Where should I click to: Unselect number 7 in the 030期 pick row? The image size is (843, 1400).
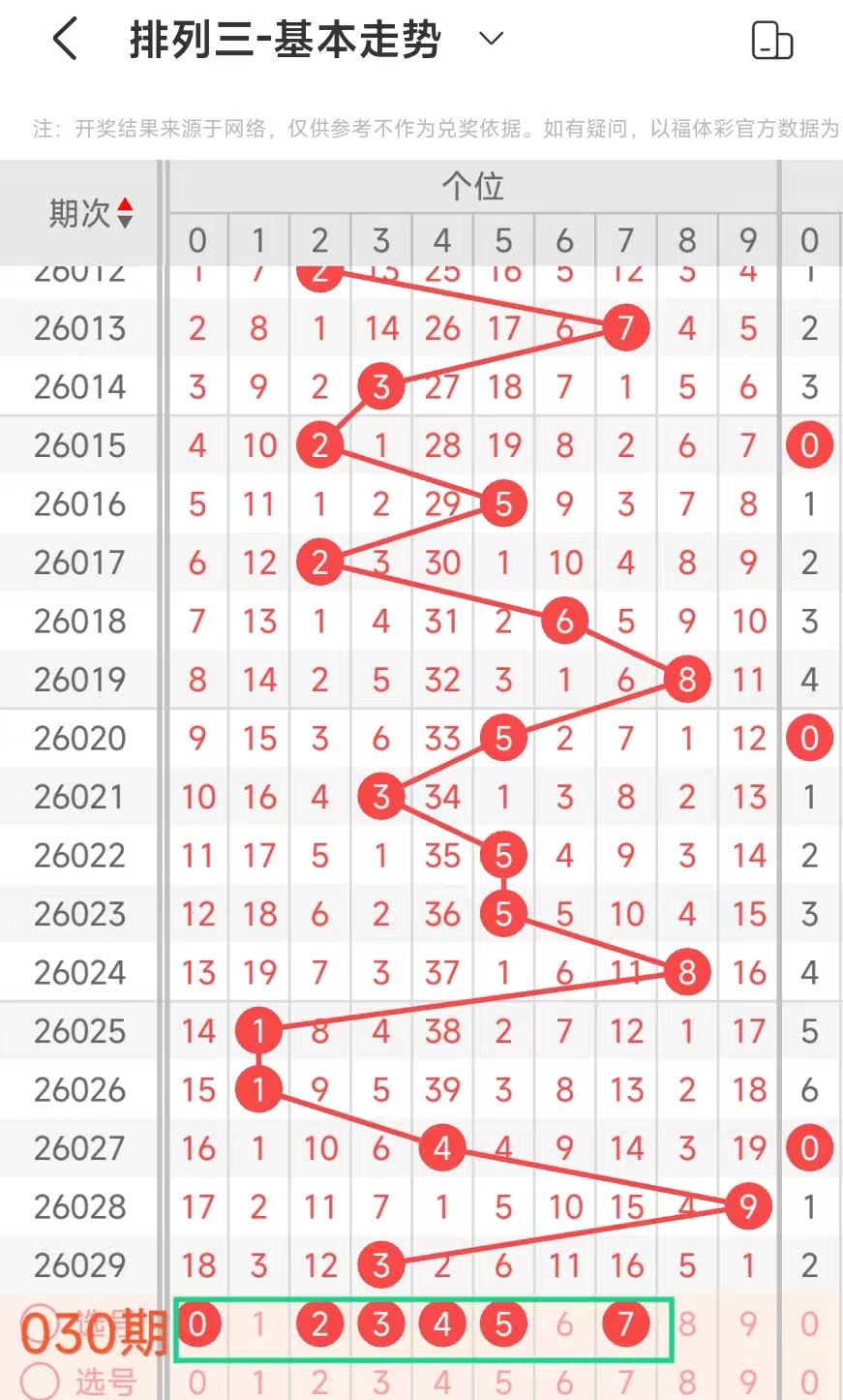[625, 1324]
